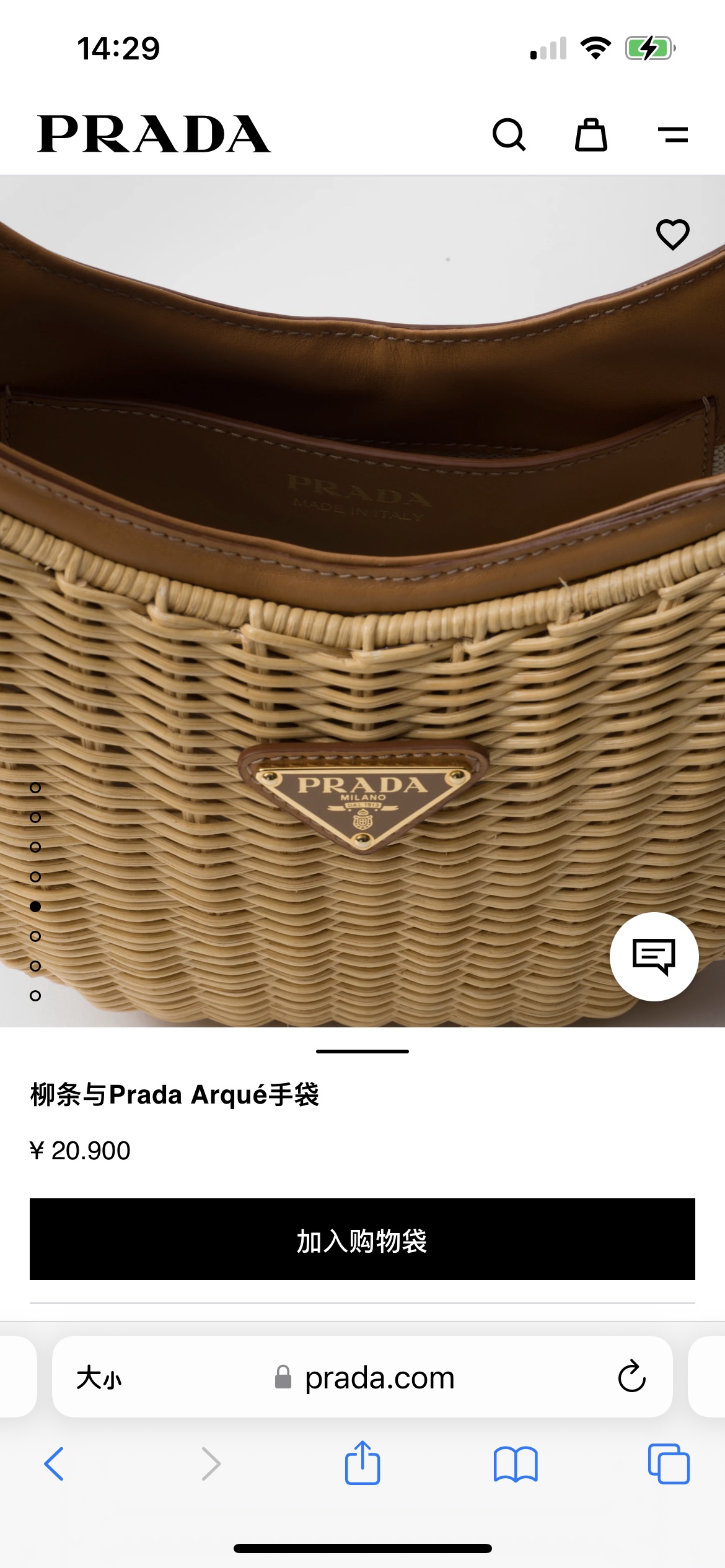Jump to the last product image dot

tap(35, 996)
